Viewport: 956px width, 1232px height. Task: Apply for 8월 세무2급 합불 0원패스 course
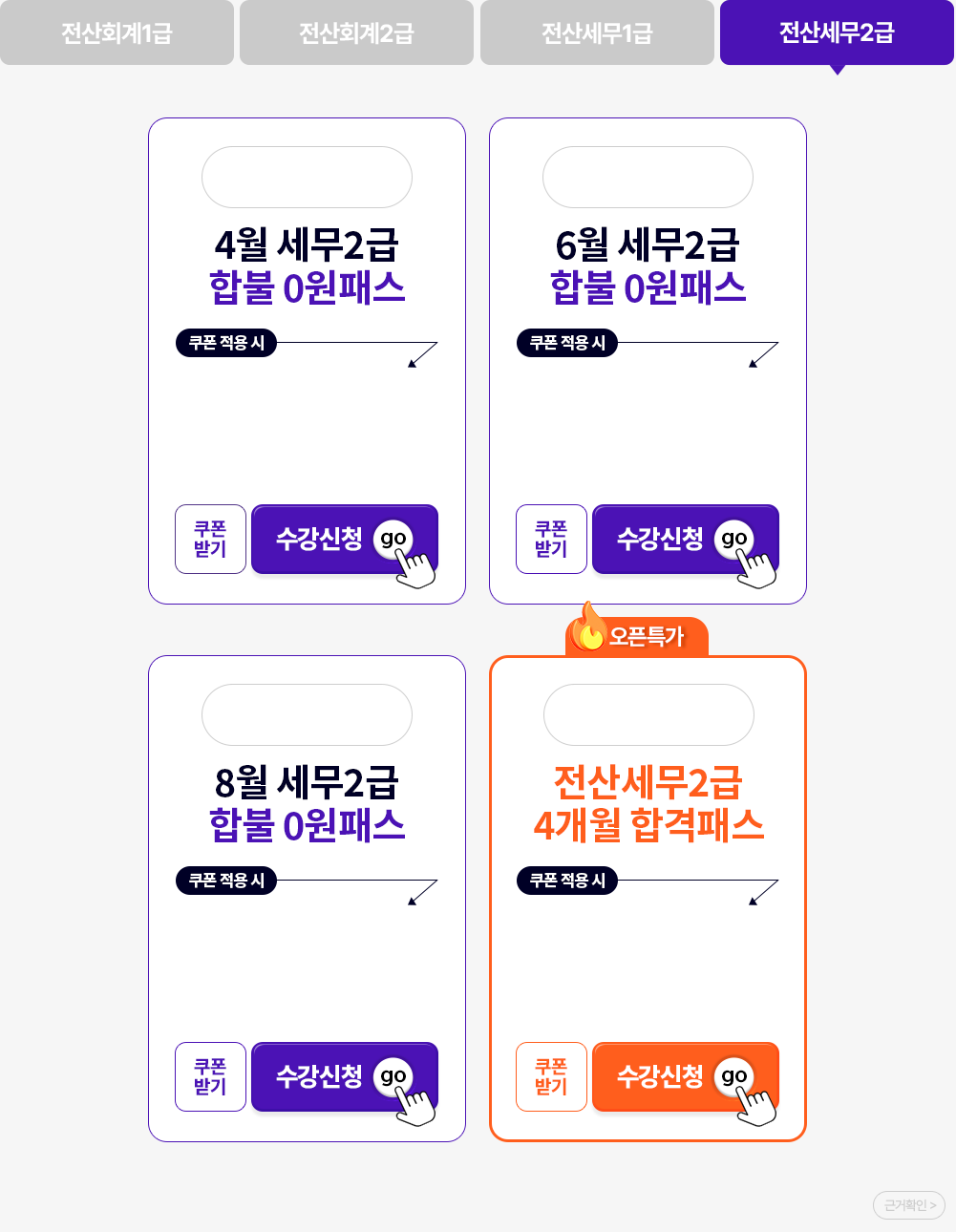[344, 1077]
